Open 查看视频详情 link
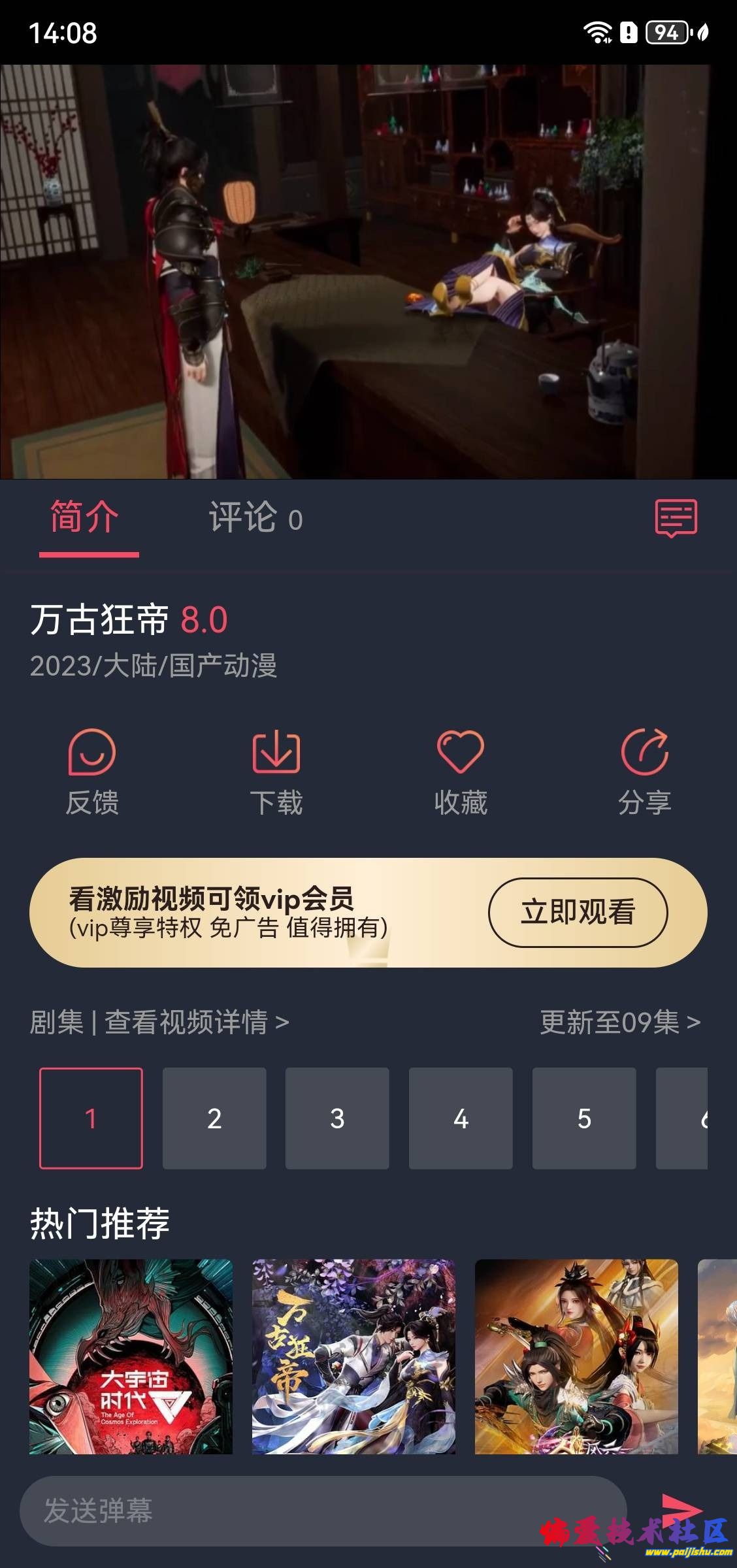The image size is (737, 1568). point(196,1022)
